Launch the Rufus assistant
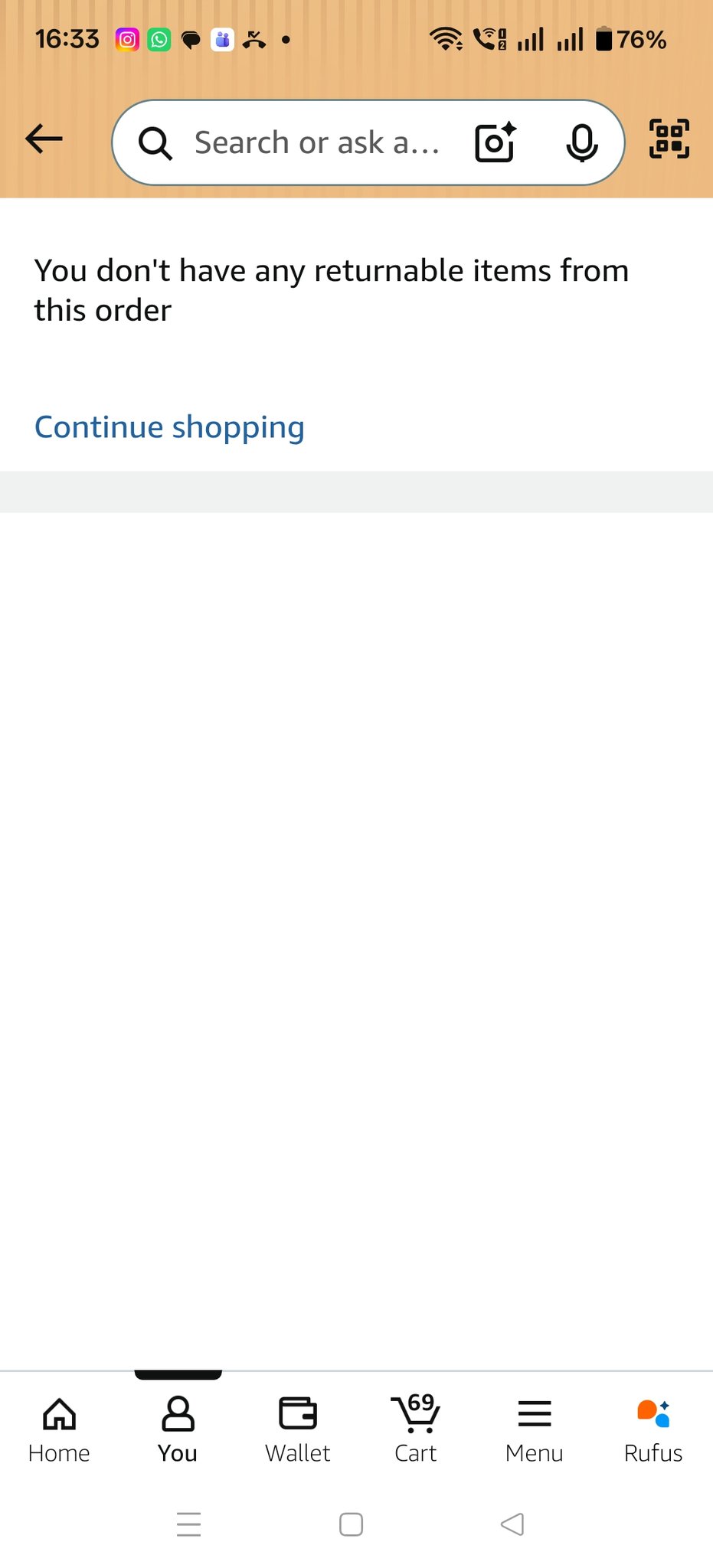The height and width of the screenshot is (1568, 713). (652, 1429)
